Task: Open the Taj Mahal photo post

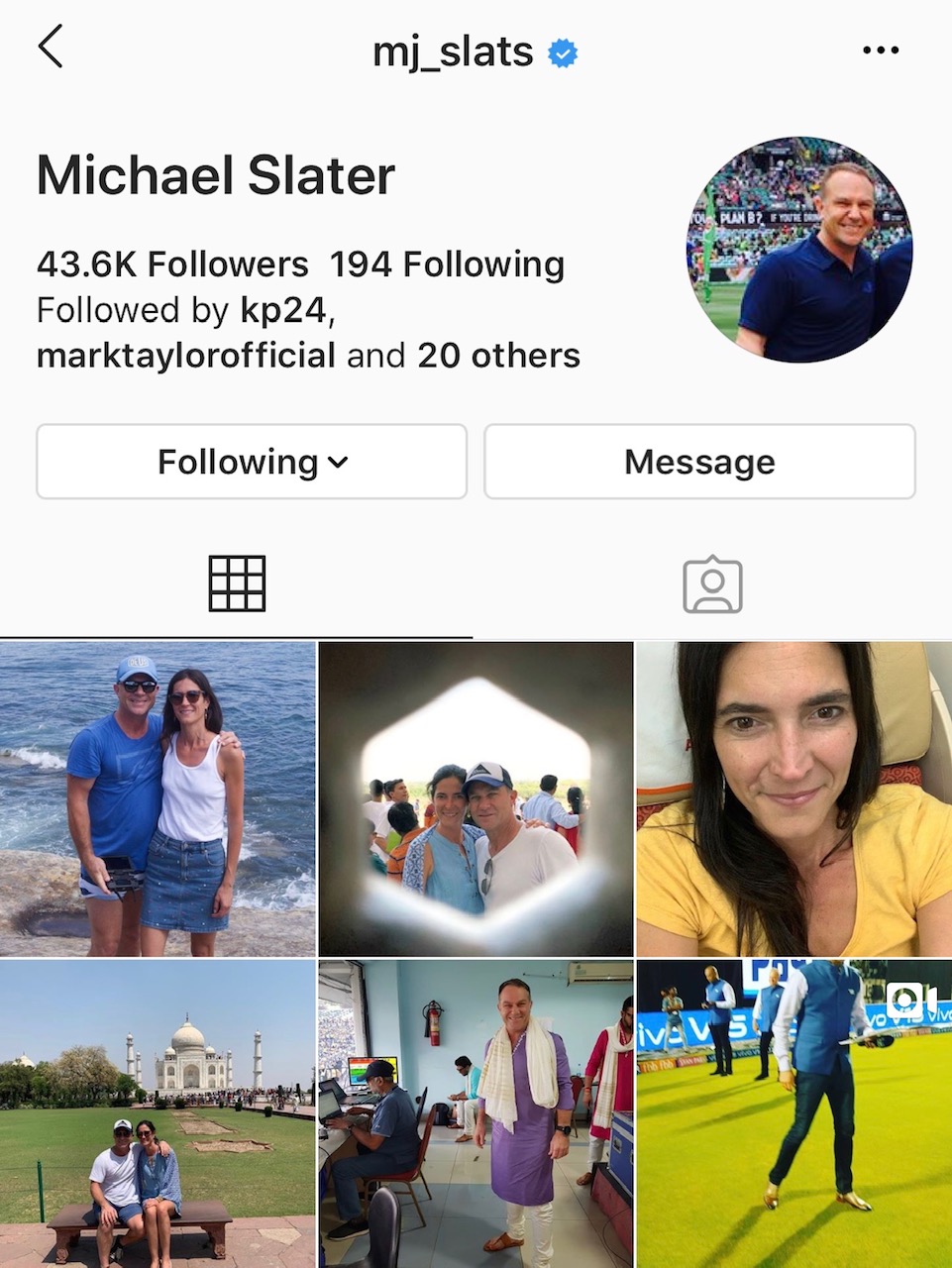Action: point(158,1113)
